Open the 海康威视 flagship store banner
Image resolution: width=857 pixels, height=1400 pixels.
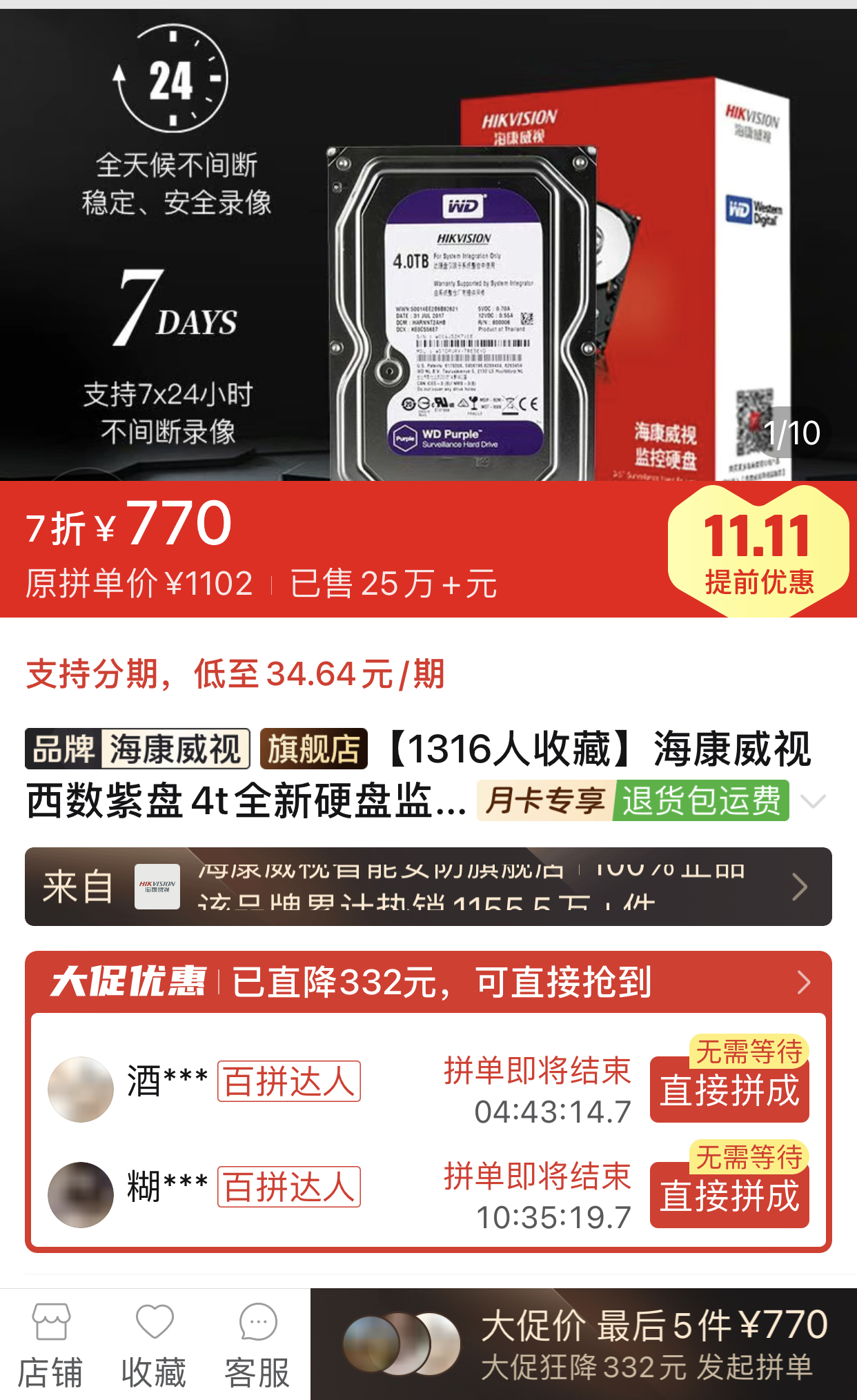[x=428, y=887]
